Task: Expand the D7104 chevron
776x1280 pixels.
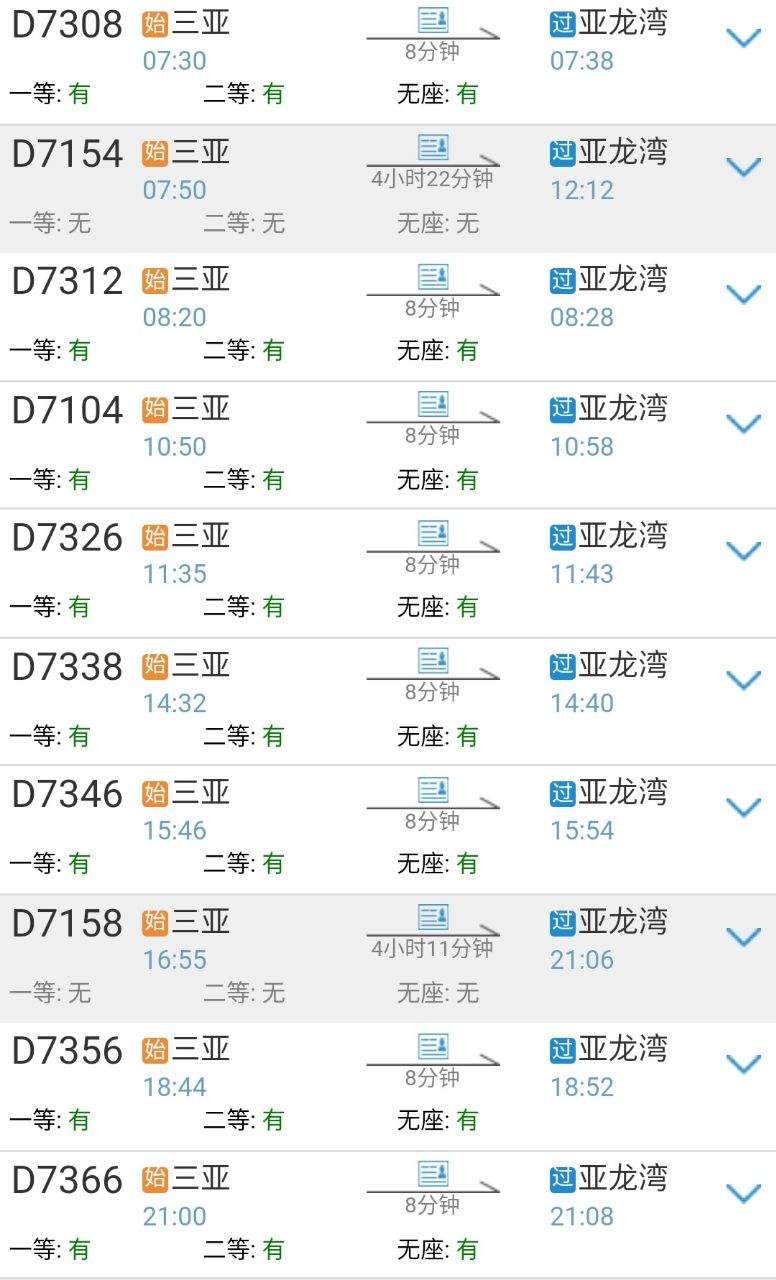Action: (743, 423)
